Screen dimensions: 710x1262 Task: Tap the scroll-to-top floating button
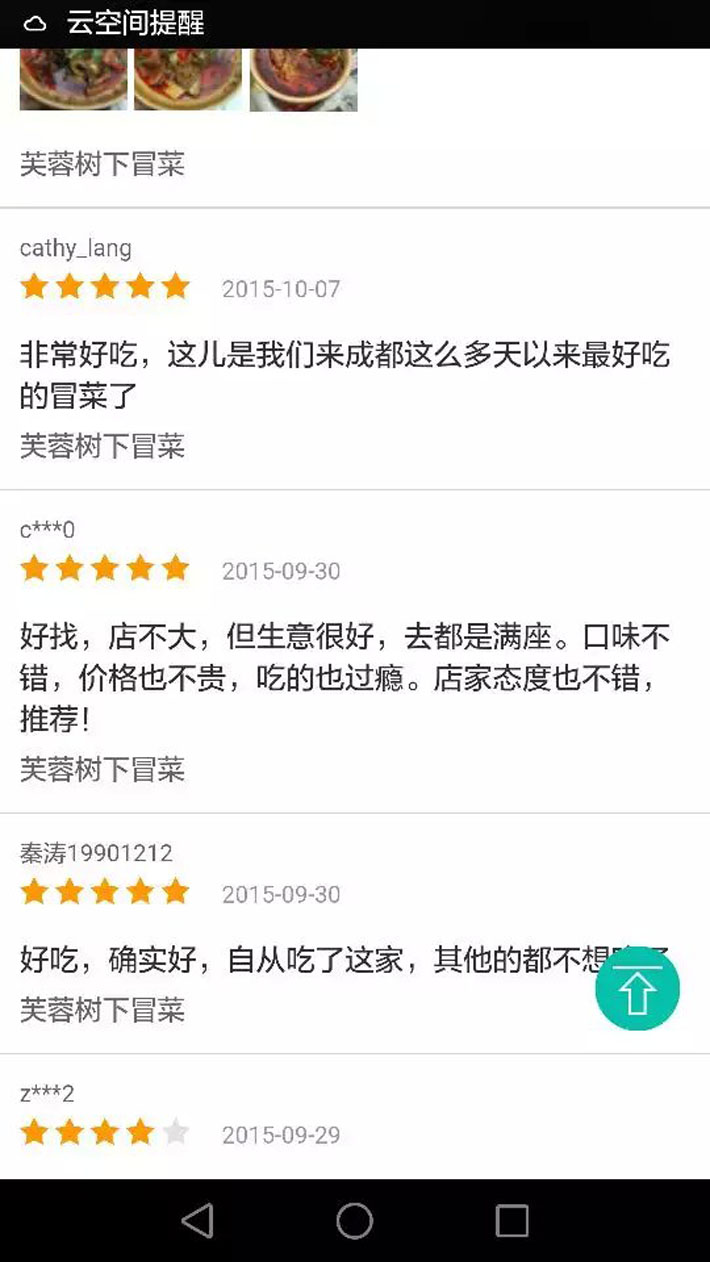point(637,988)
